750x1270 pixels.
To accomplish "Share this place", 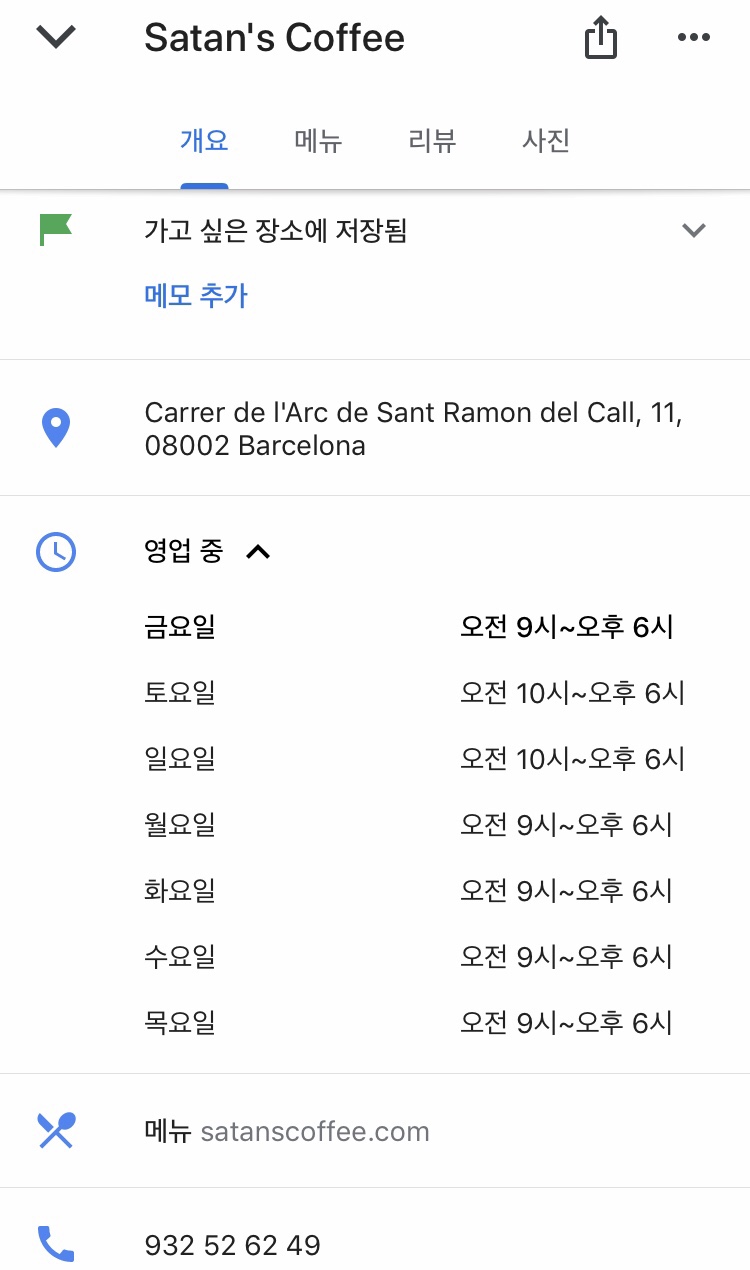I will point(600,39).
